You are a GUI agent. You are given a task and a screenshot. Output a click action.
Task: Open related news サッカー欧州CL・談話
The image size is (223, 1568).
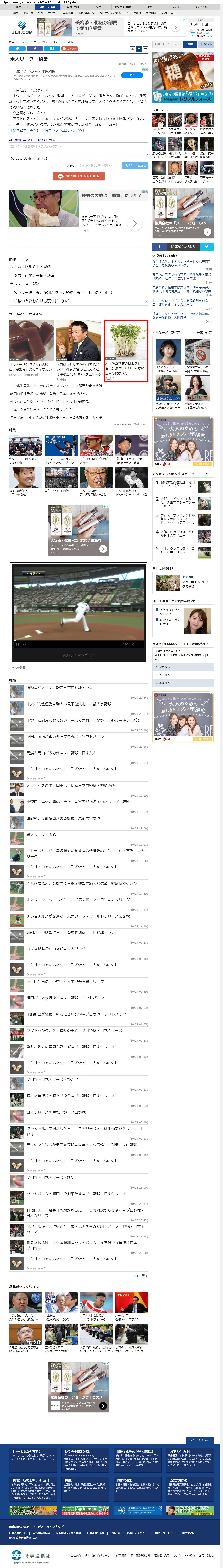click(x=30, y=267)
